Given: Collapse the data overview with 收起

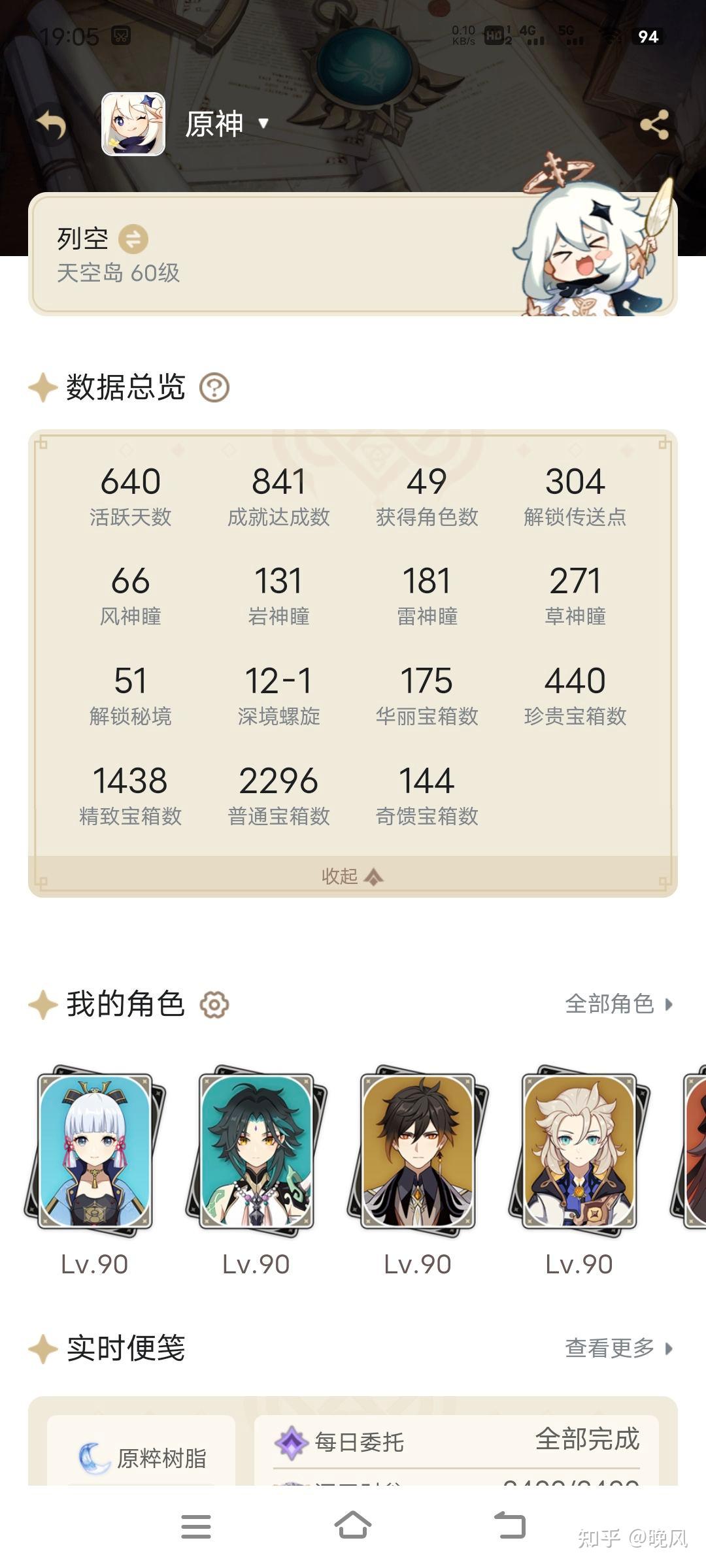Looking at the screenshot, I should point(353,876).
